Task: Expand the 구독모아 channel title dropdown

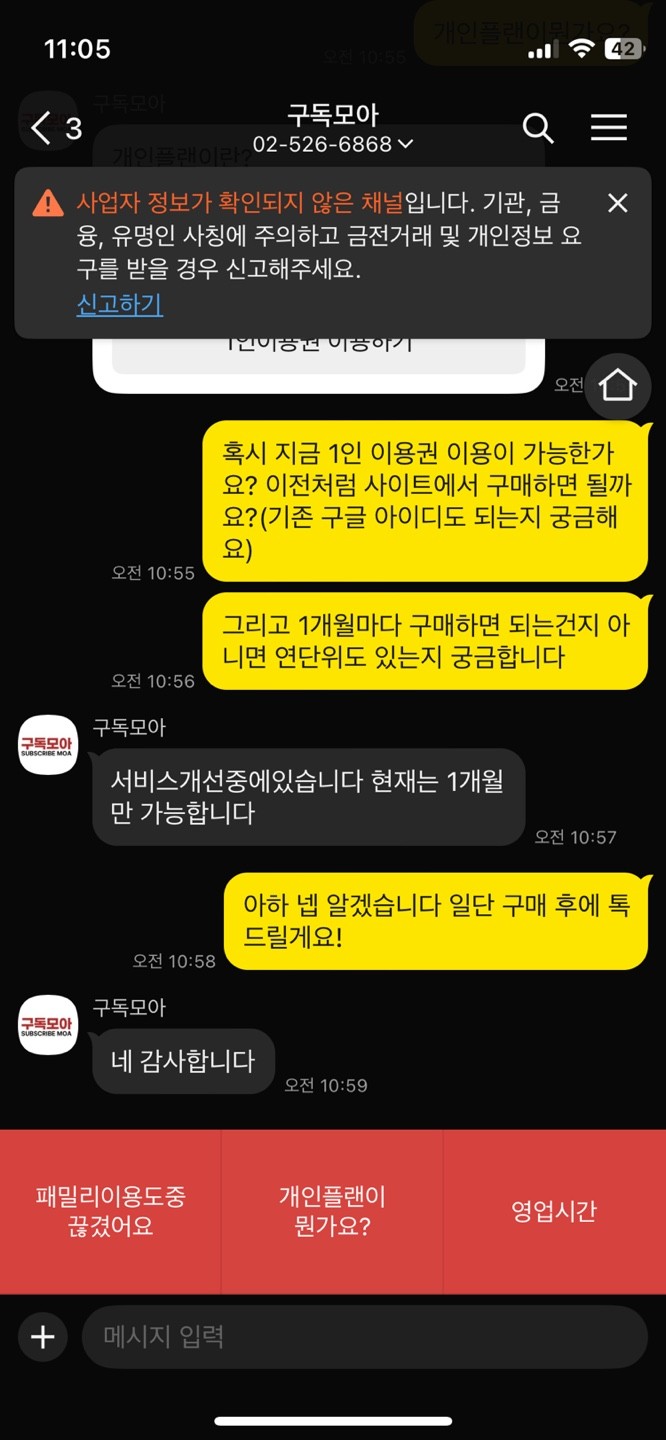Action: (405, 145)
